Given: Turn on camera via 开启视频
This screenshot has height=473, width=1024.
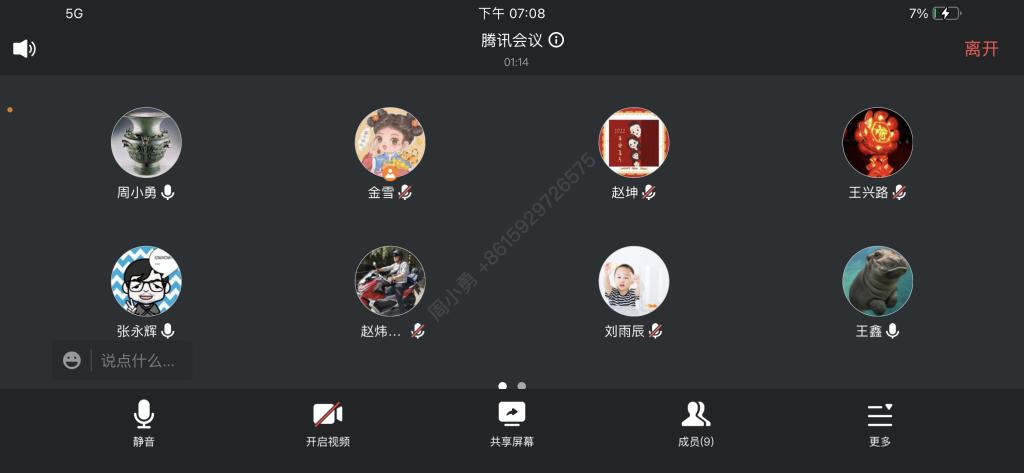Looking at the screenshot, I should coord(328,423).
